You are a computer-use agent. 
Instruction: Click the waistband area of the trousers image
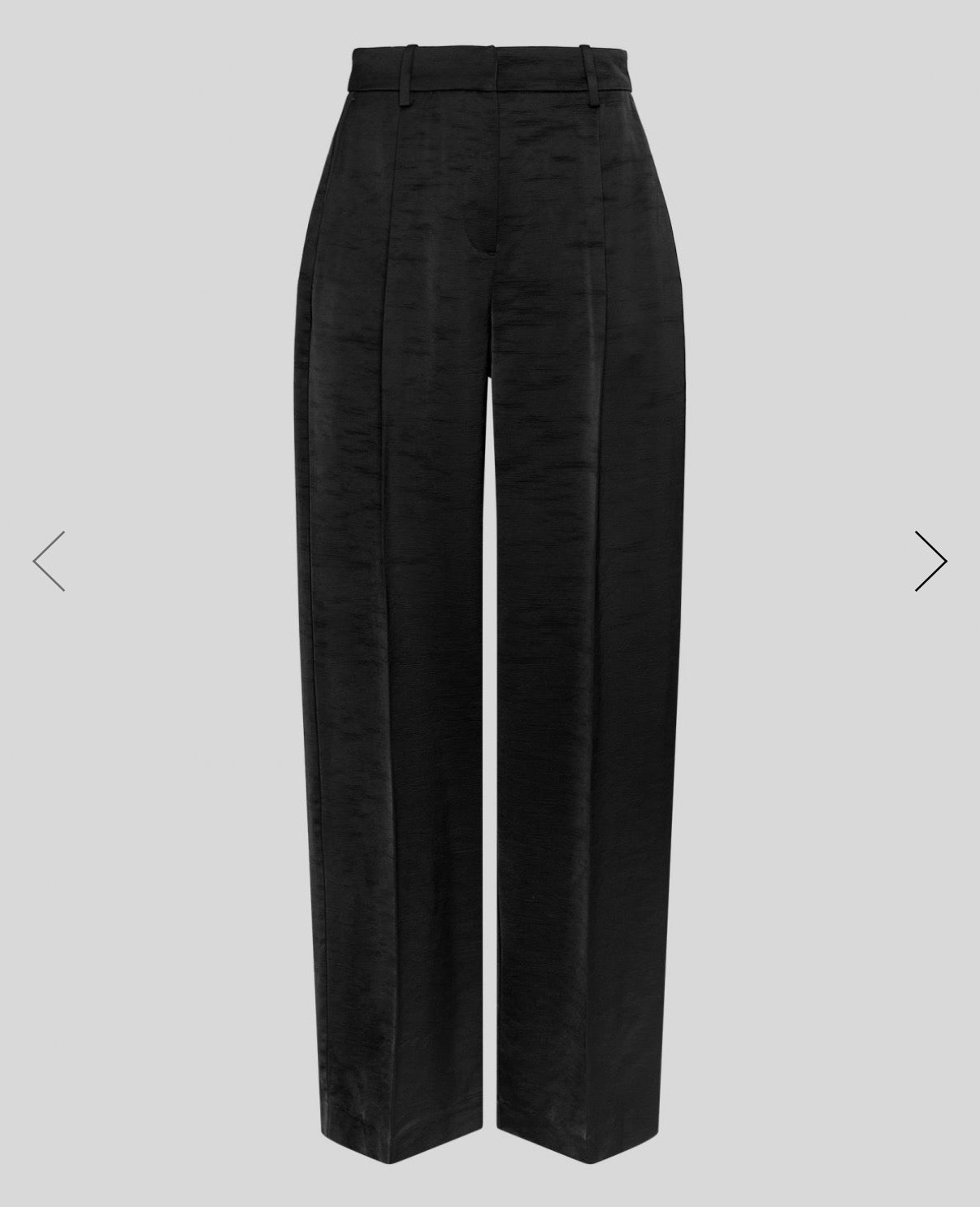[488, 69]
